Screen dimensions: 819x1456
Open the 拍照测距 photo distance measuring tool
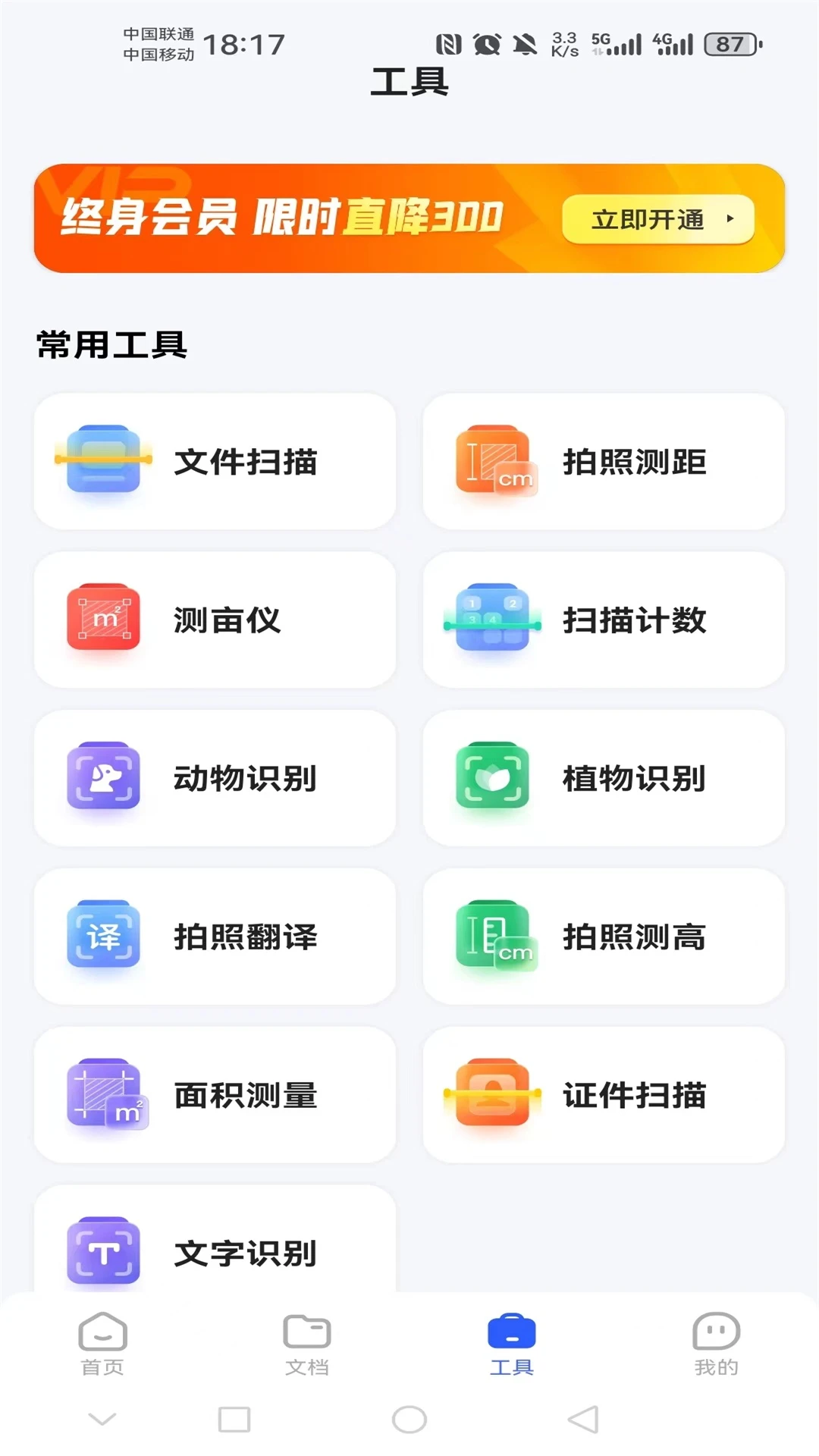[604, 460]
